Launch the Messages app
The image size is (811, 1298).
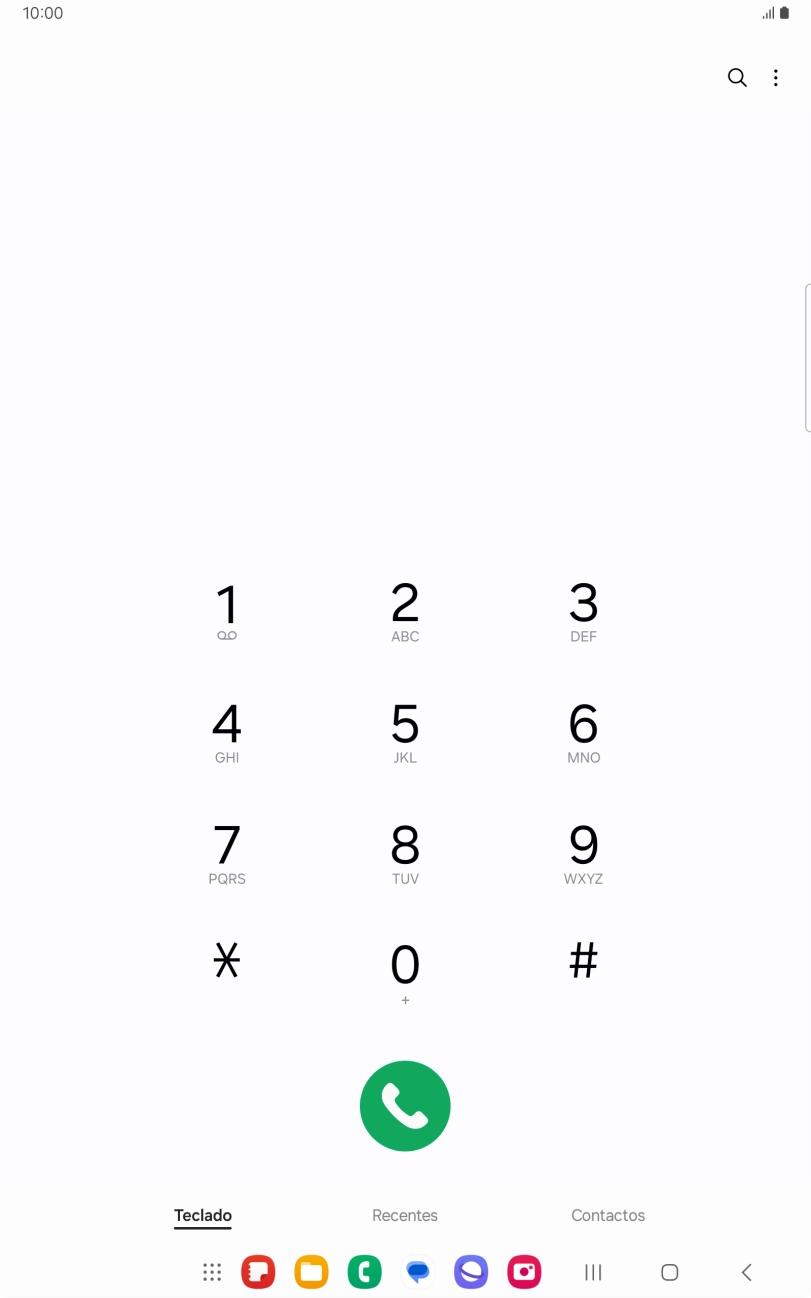pyautogui.click(x=417, y=1271)
